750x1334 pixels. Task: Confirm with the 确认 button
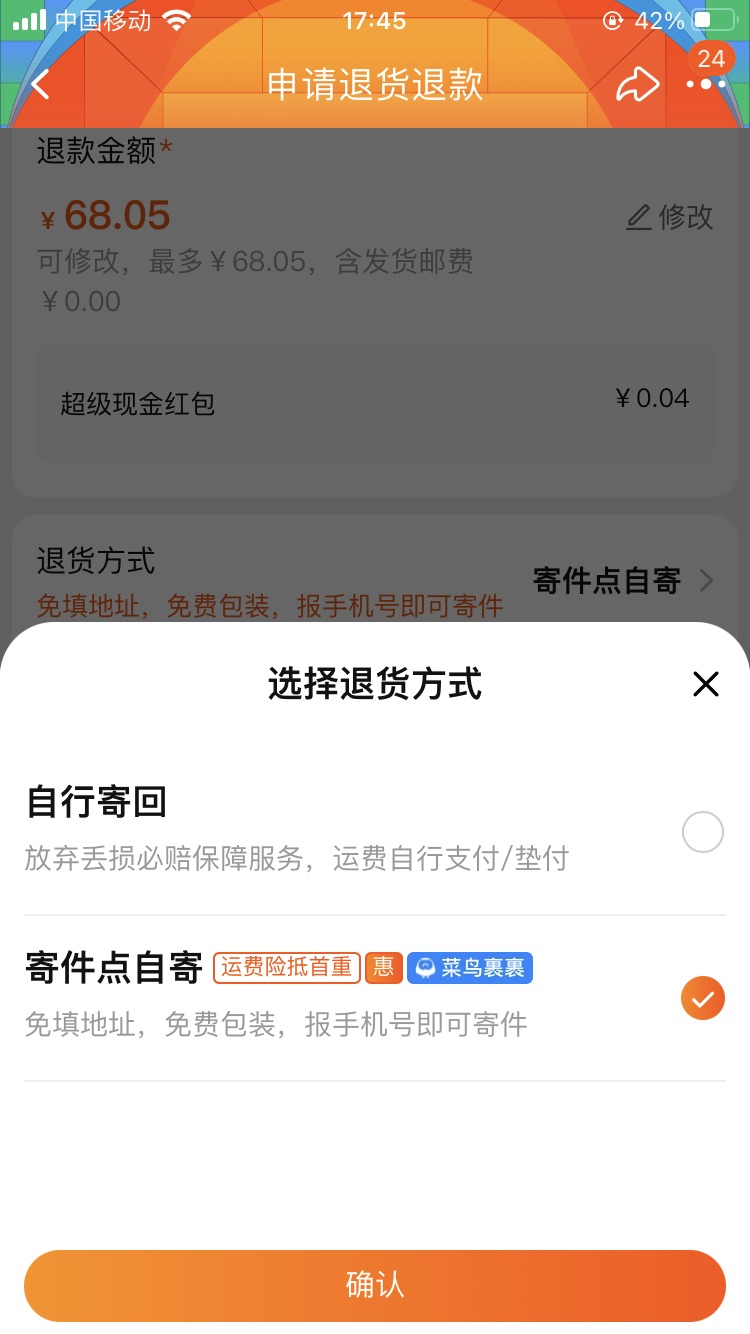[375, 1285]
